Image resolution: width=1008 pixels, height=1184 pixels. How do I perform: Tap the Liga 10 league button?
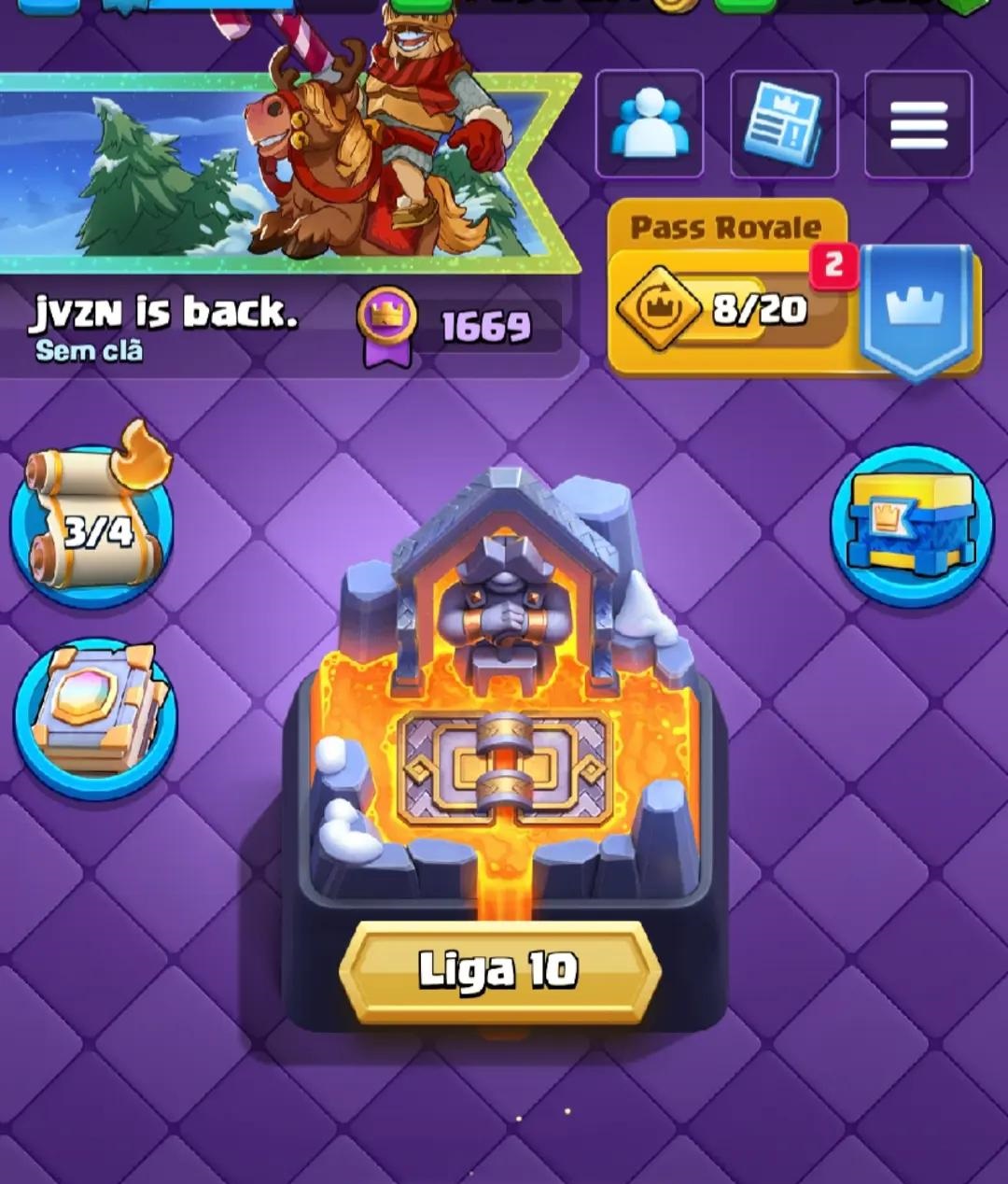(500, 971)
